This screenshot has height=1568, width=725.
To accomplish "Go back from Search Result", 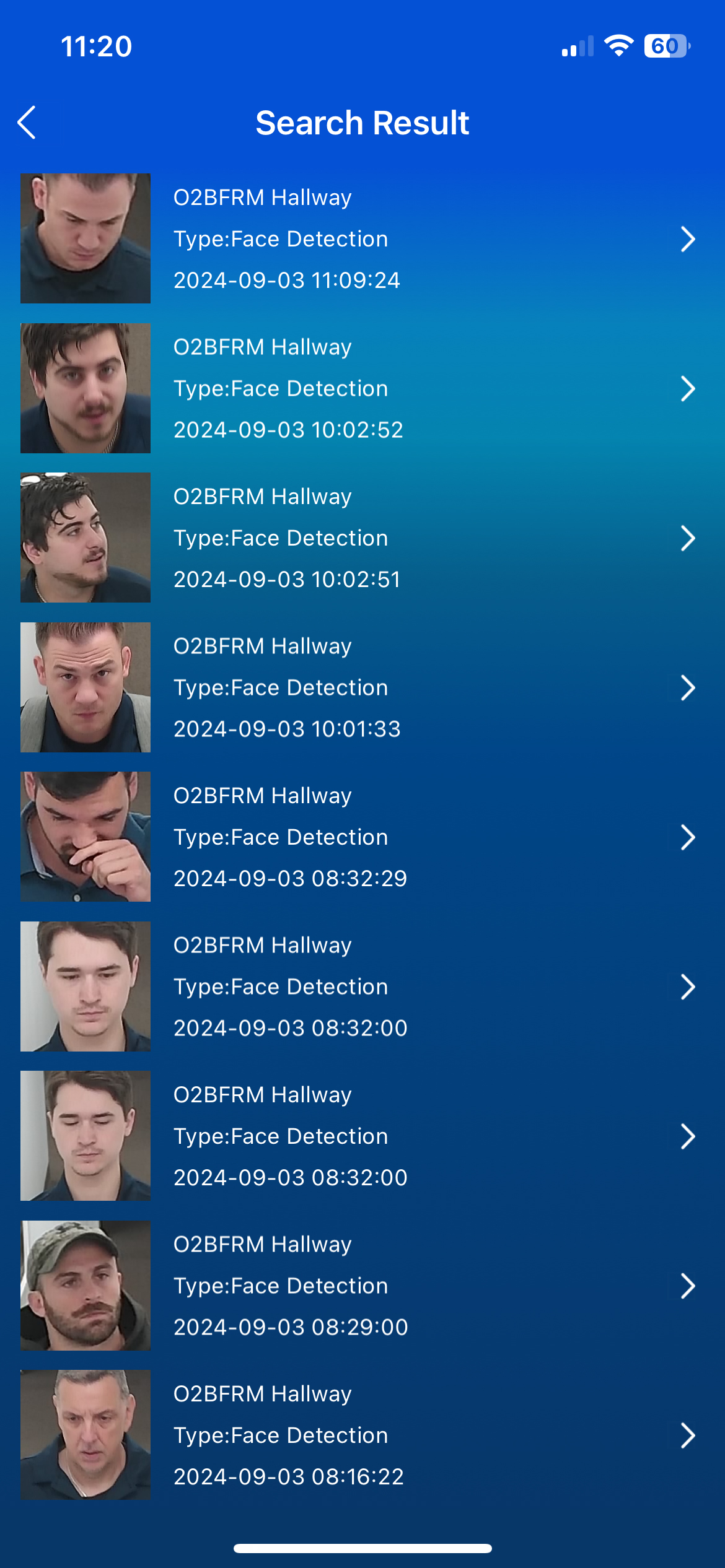I will (x=27, y=123).
